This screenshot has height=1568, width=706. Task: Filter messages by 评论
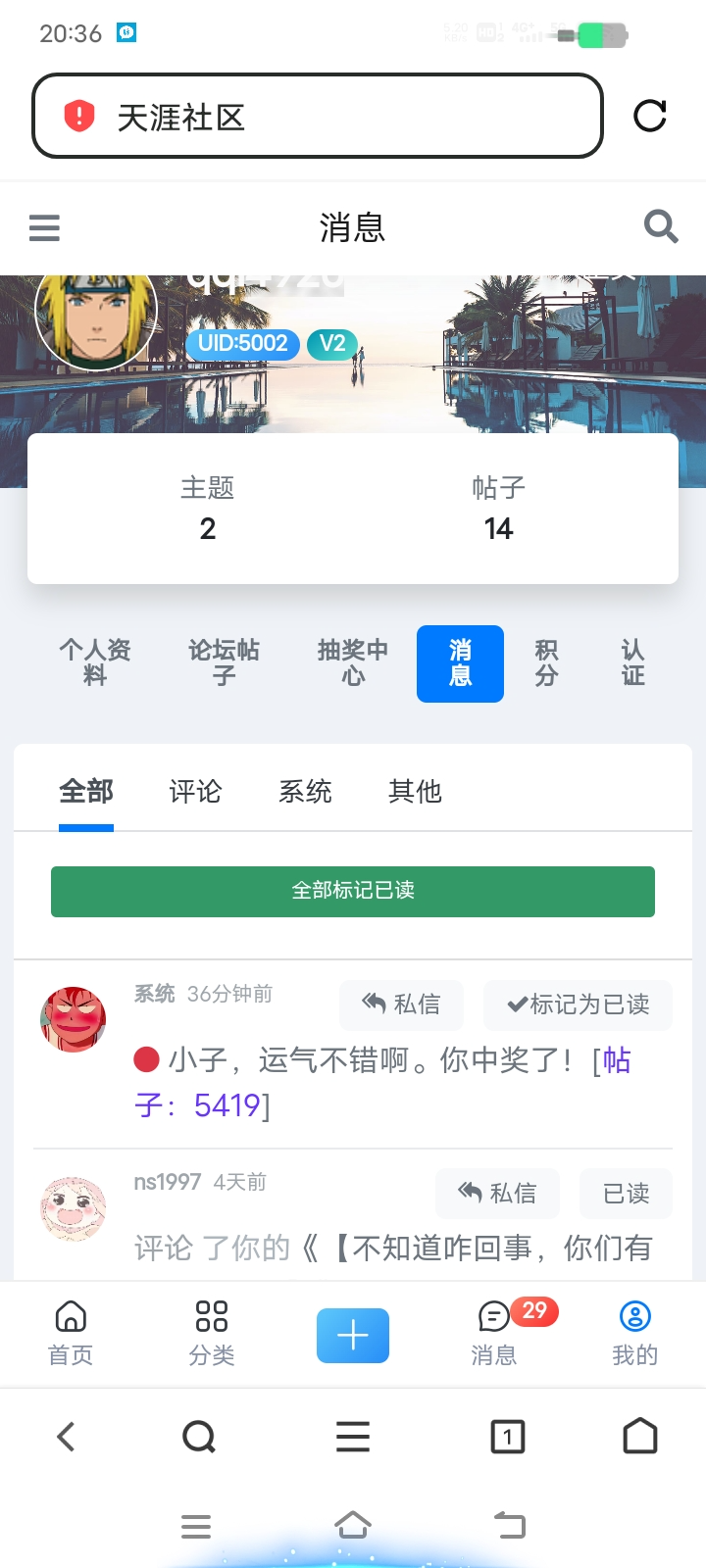(x=195, y=792)
